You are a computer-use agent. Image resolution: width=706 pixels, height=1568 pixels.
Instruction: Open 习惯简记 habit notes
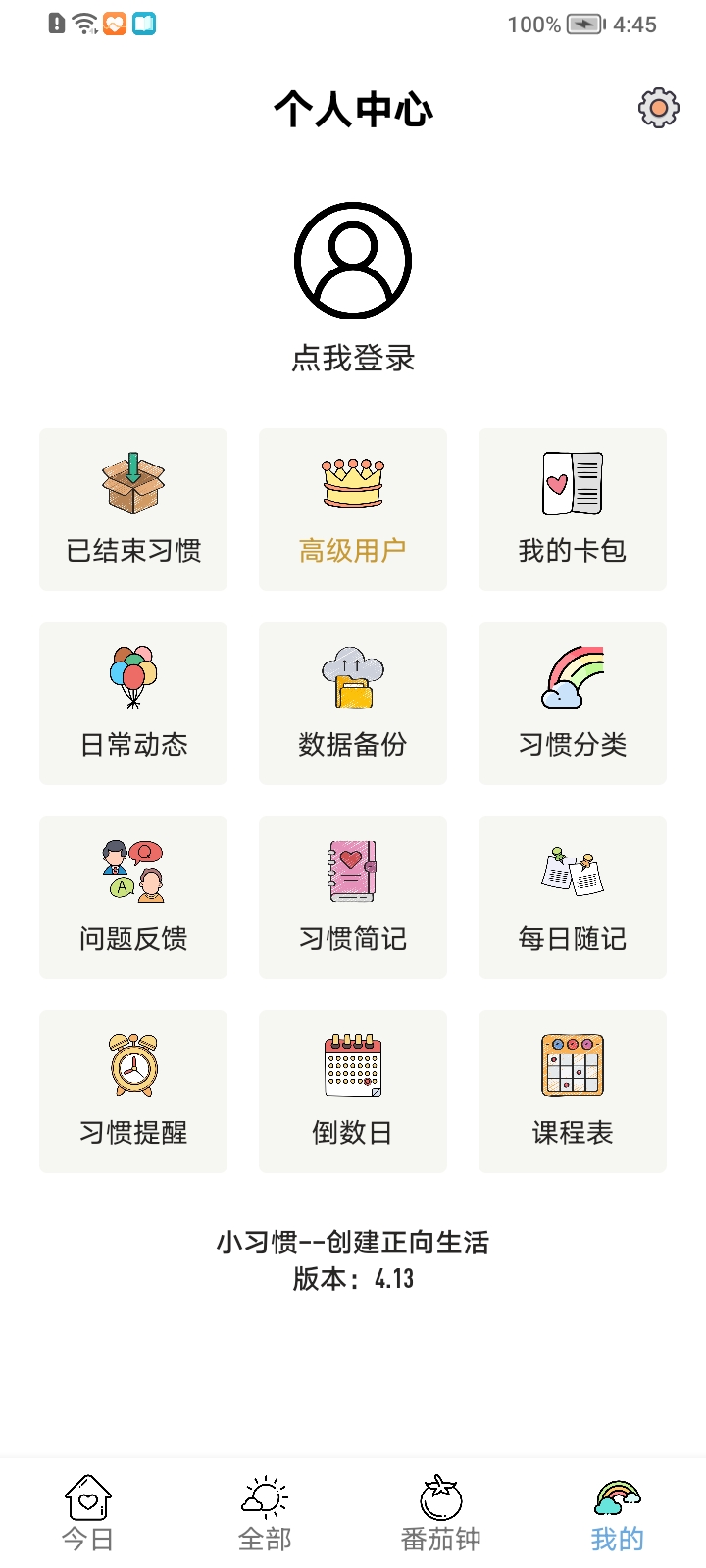353,898
